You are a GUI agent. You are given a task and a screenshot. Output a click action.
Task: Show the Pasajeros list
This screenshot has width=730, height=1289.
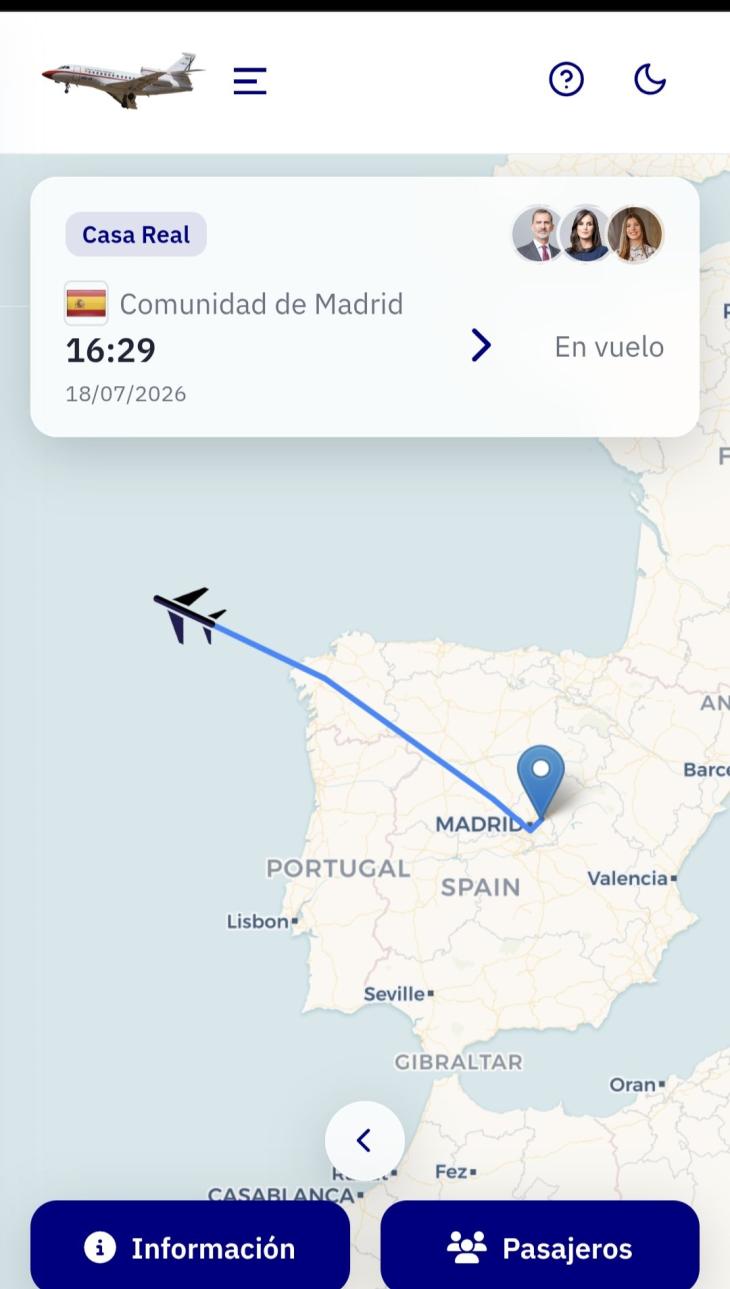[x=540, y=1247]
